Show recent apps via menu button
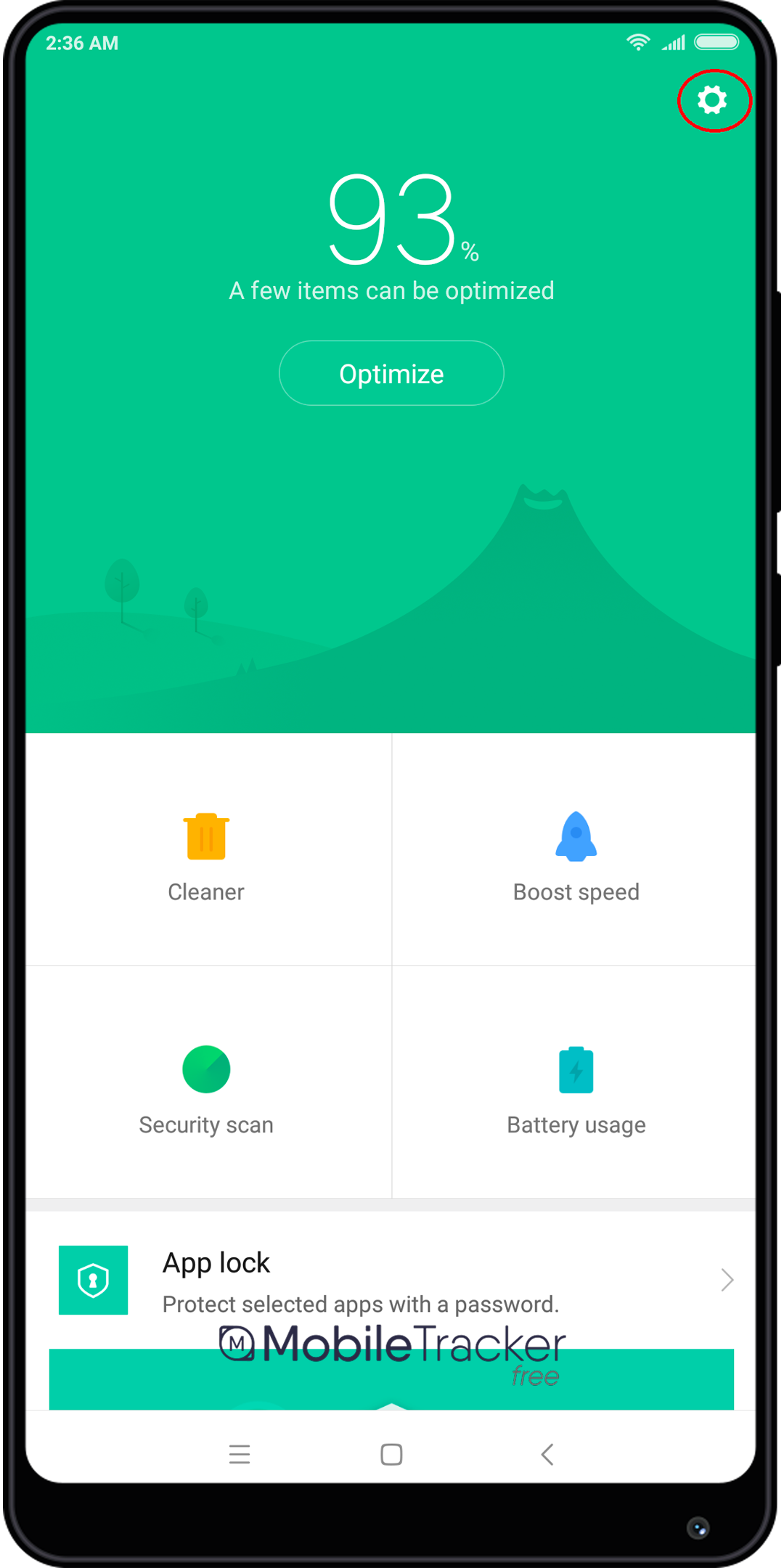 (x=240, y=1454)
